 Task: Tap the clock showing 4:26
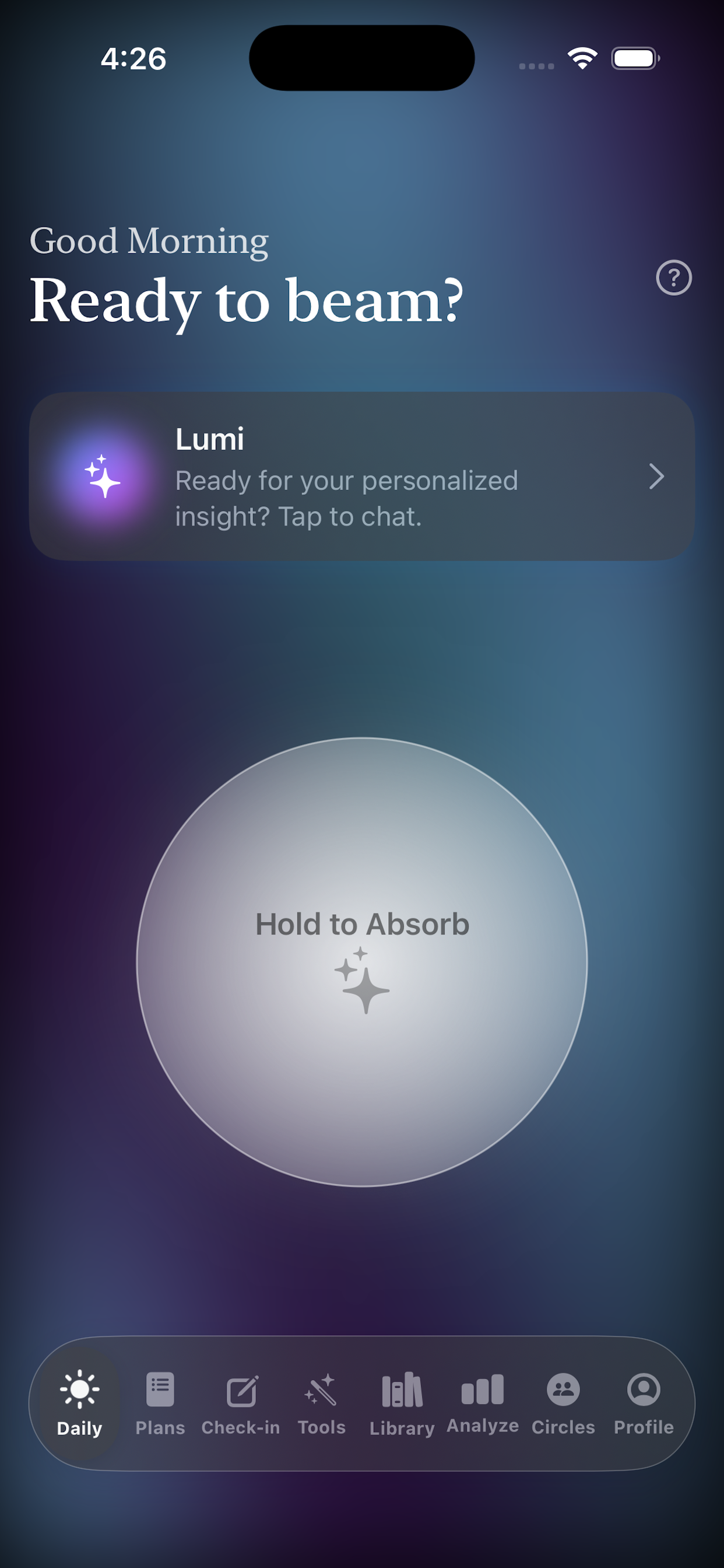[133, 59]
